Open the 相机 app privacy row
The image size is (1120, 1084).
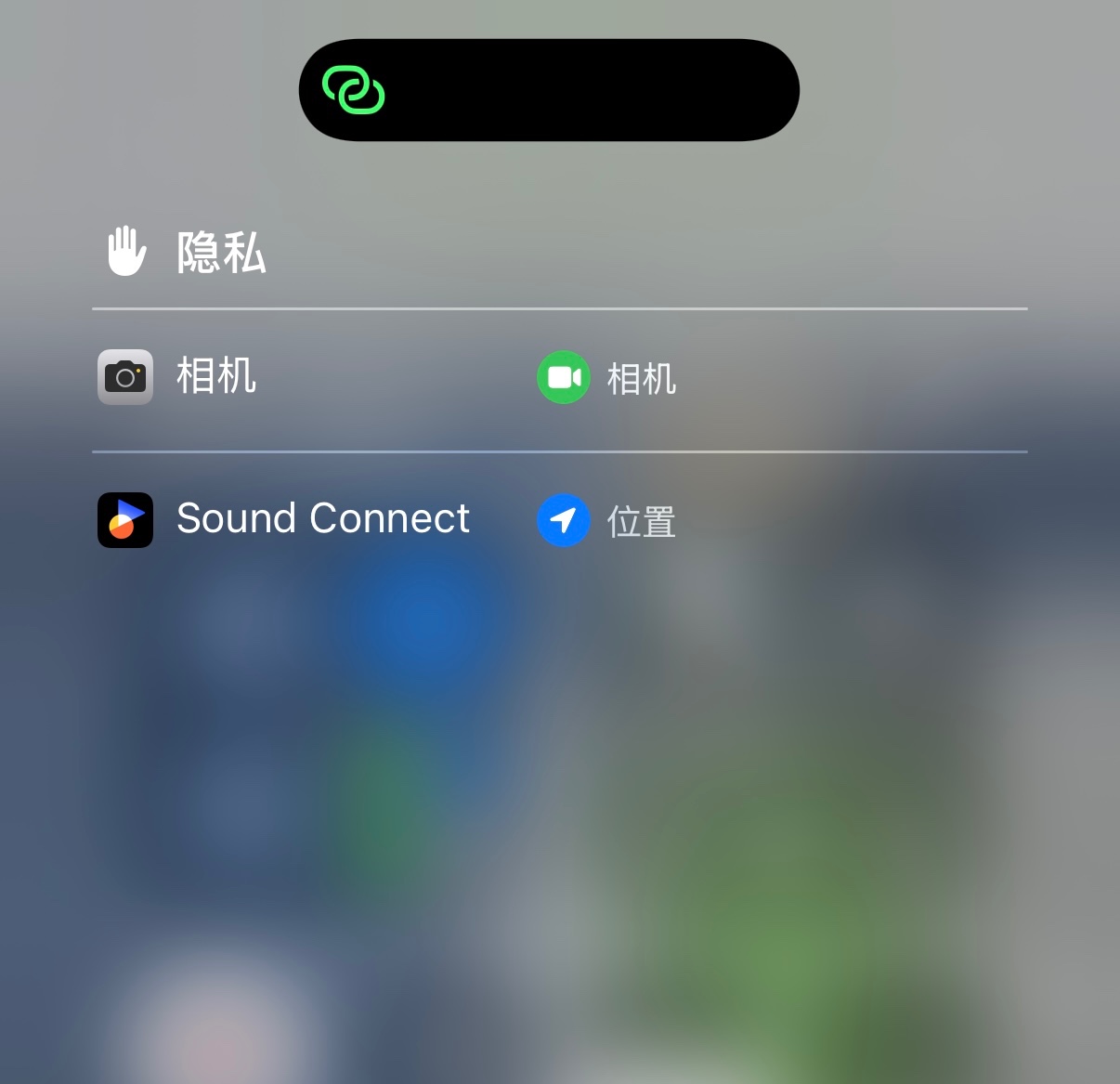click(216, 377)
